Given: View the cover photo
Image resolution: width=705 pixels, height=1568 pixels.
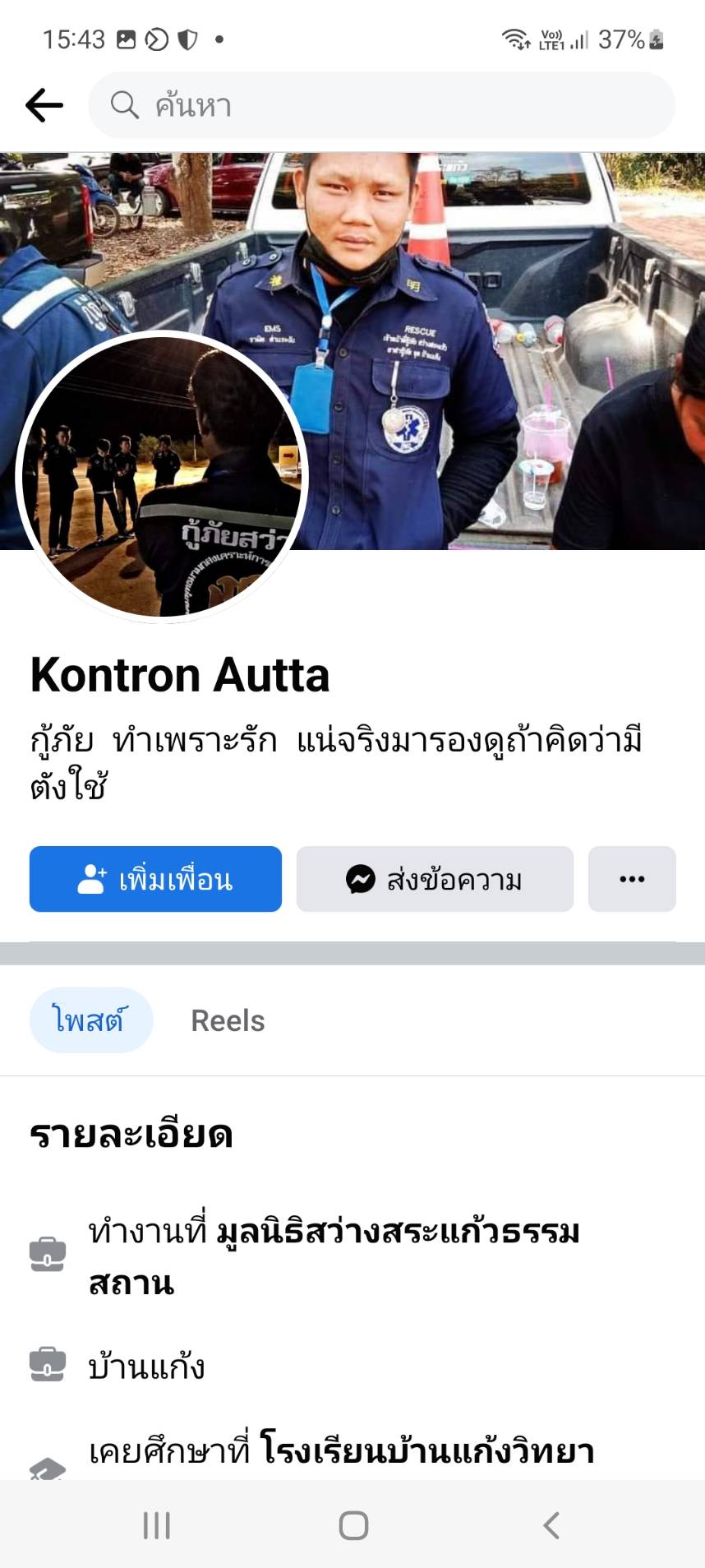Looking at the screenshot, I should (x=493, y=329).
